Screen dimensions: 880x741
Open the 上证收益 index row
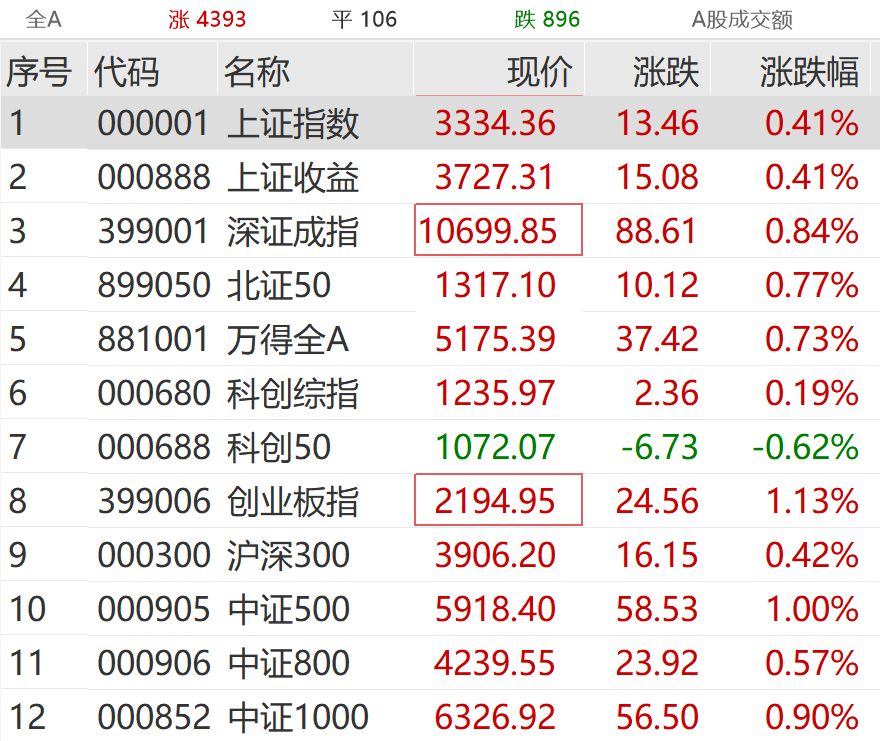pyautogui.click(x=293, y=178)
